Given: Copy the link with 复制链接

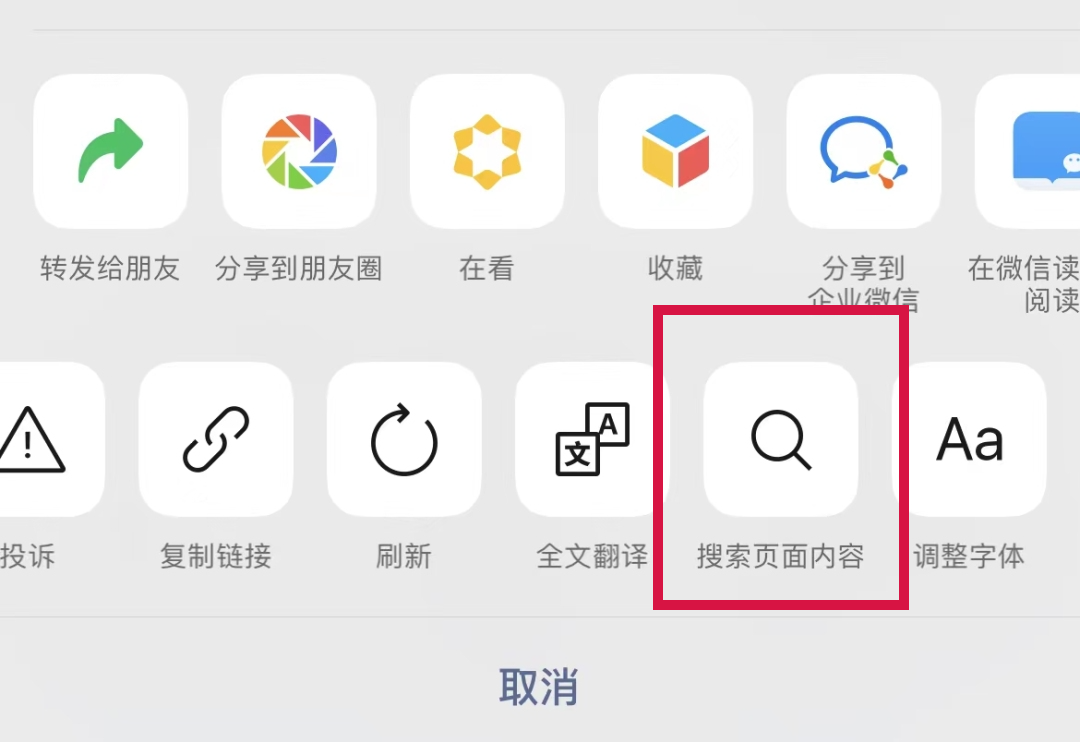Looking at the screenshot, I should 216,440.
